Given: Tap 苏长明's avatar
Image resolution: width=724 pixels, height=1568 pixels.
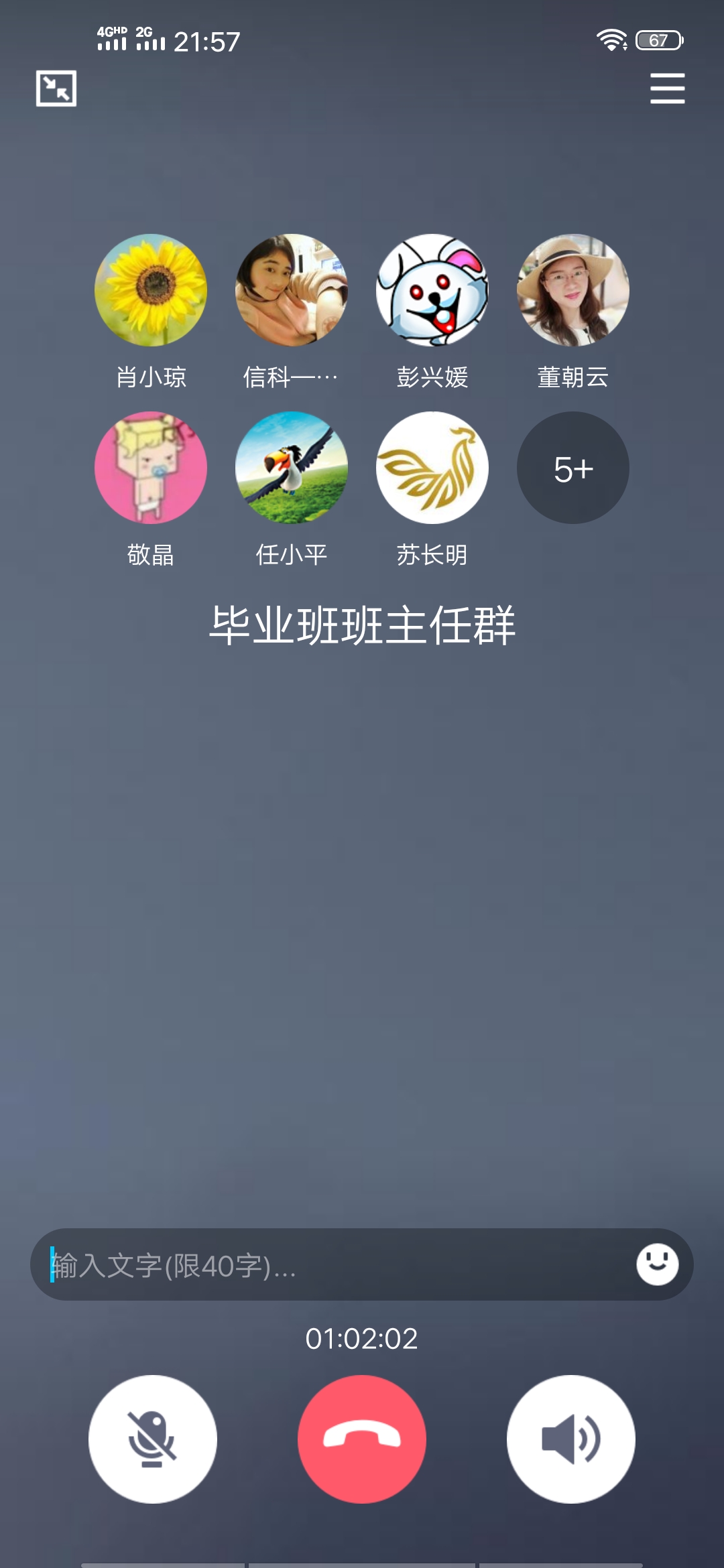Looking at the screenshot, I should (x=432, y=468).
